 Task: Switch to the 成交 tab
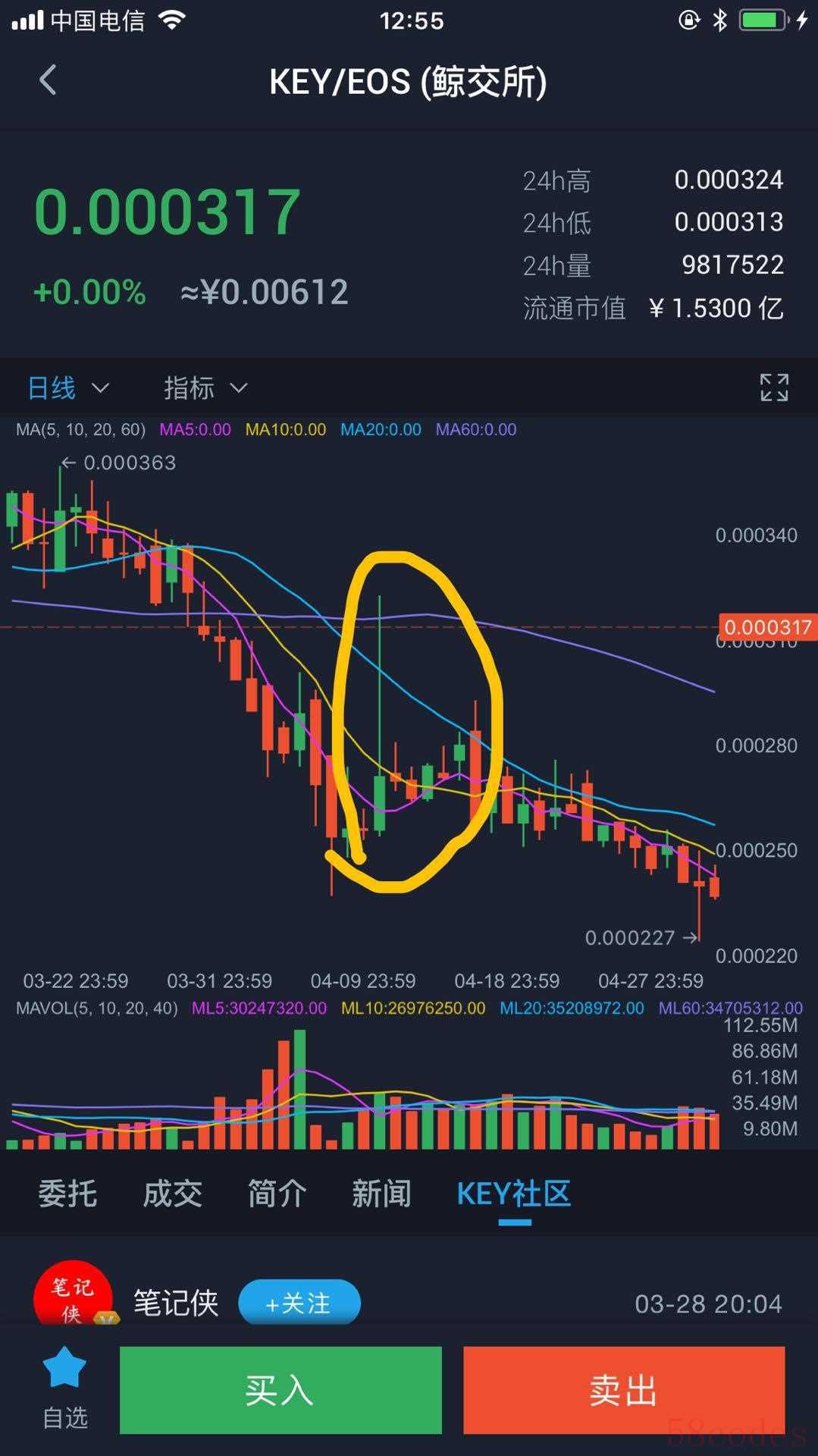[x=173, y=1194]
